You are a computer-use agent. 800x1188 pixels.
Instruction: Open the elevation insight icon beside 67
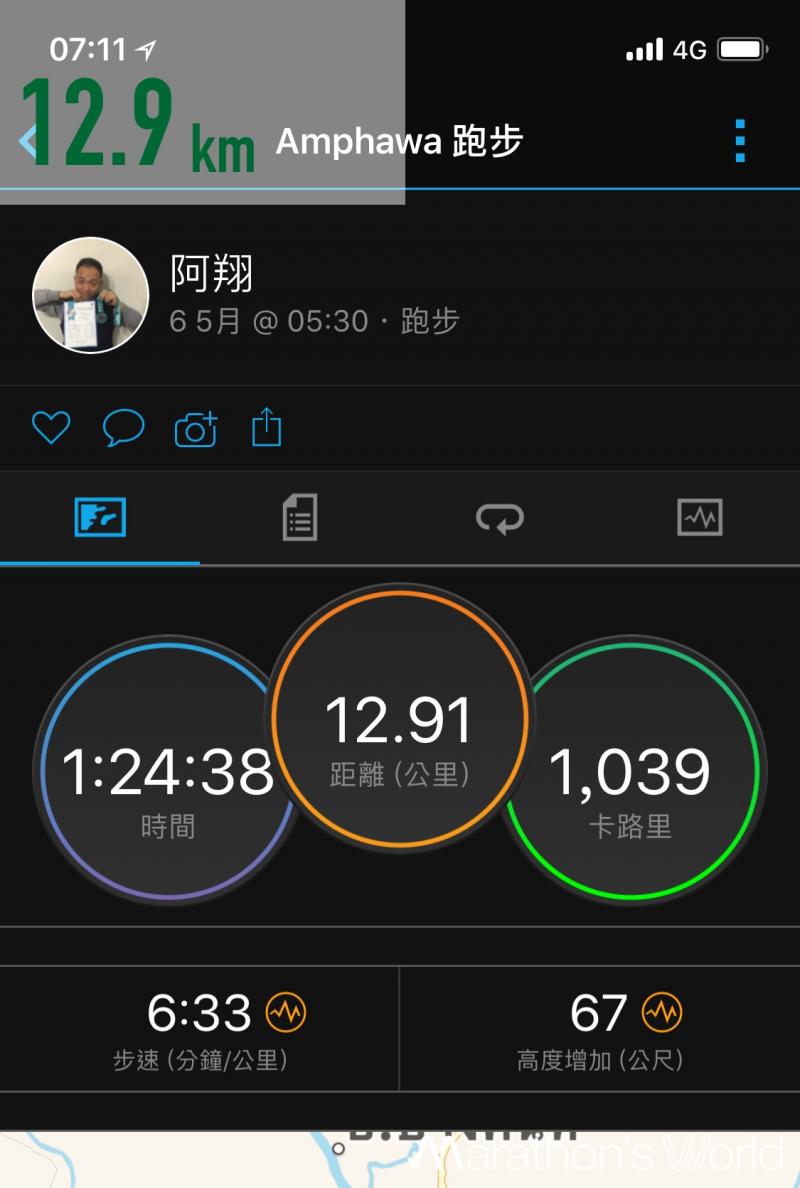tap(661, 1013)
